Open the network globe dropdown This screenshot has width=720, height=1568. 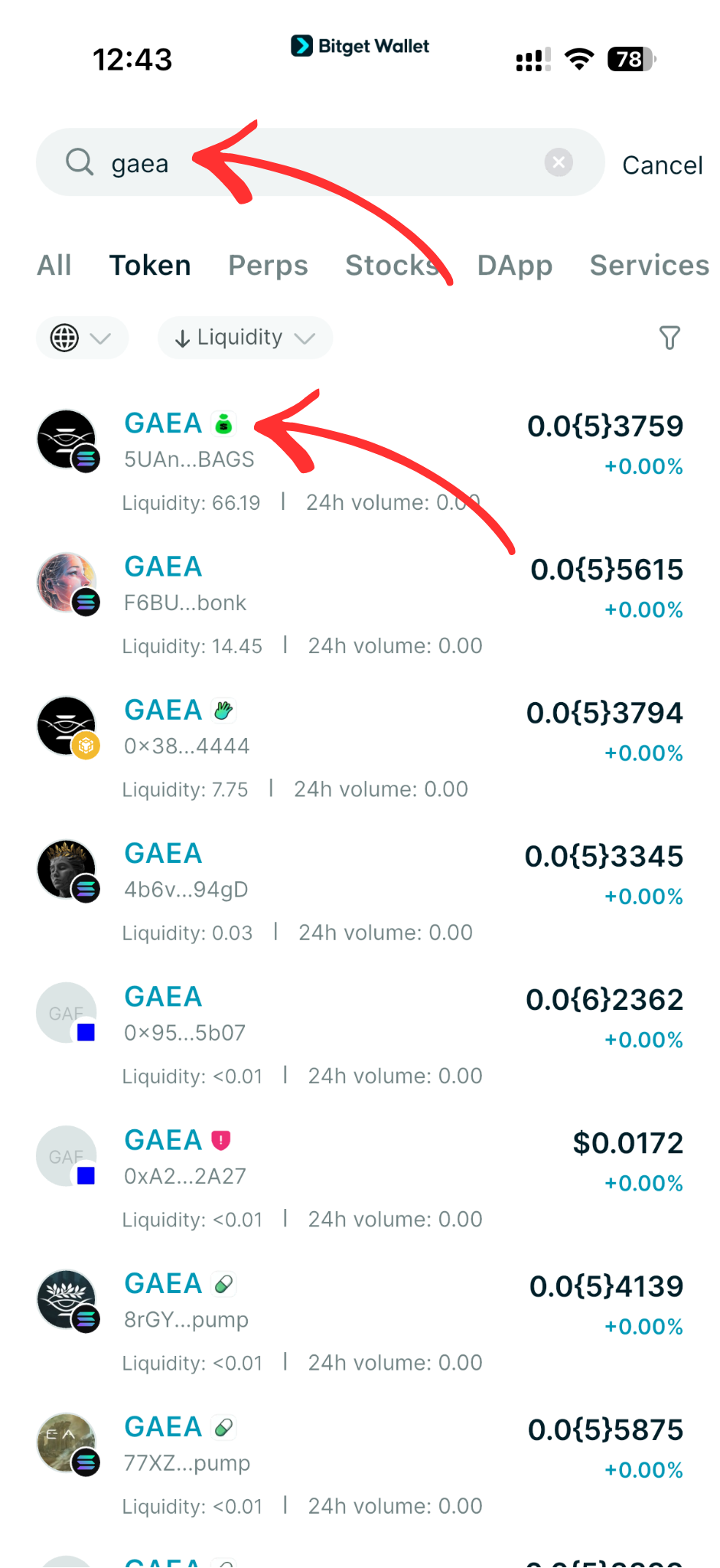[x=66, y=338]
